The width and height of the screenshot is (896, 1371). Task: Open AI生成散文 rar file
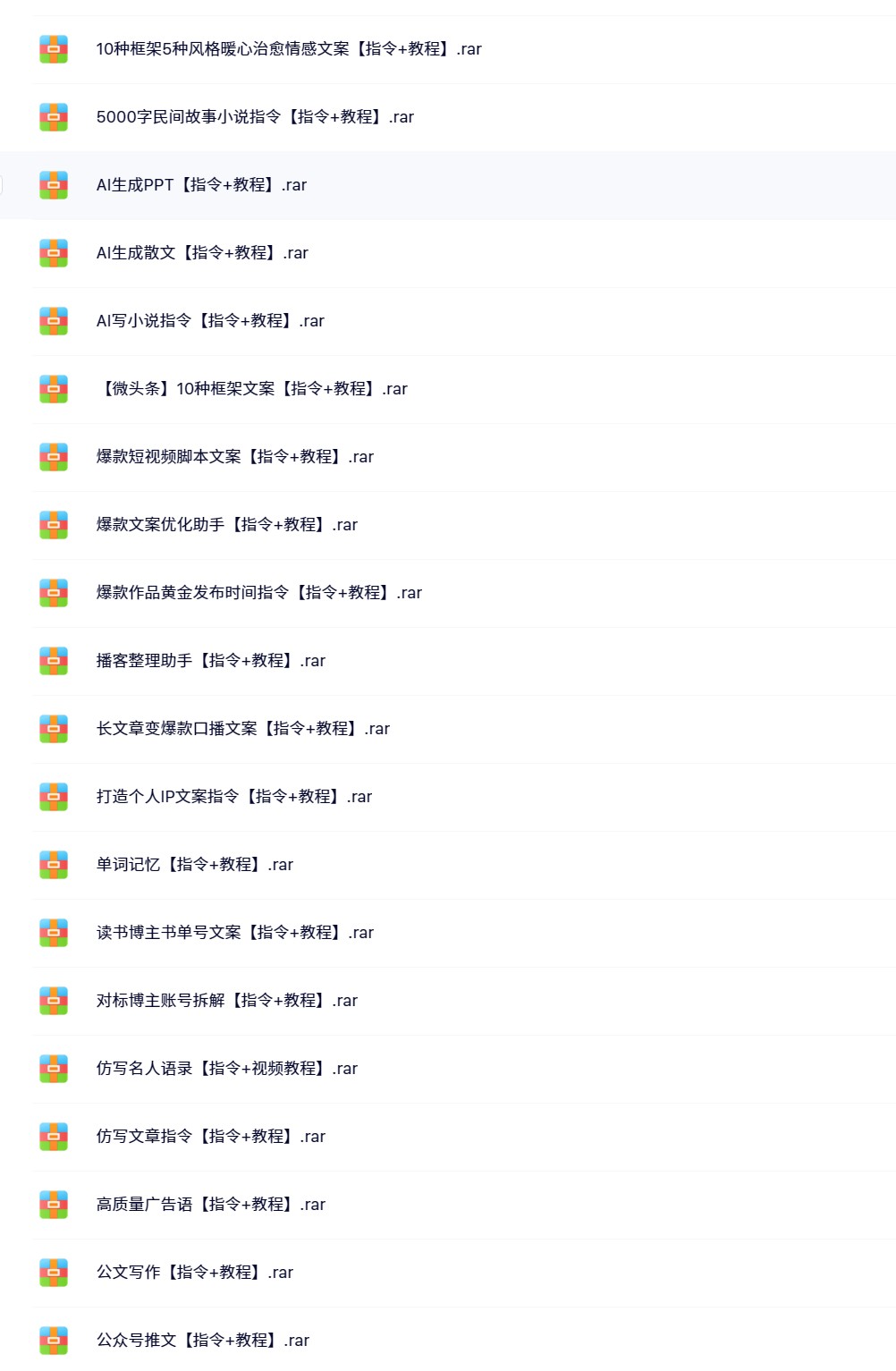tap(202, 253)
